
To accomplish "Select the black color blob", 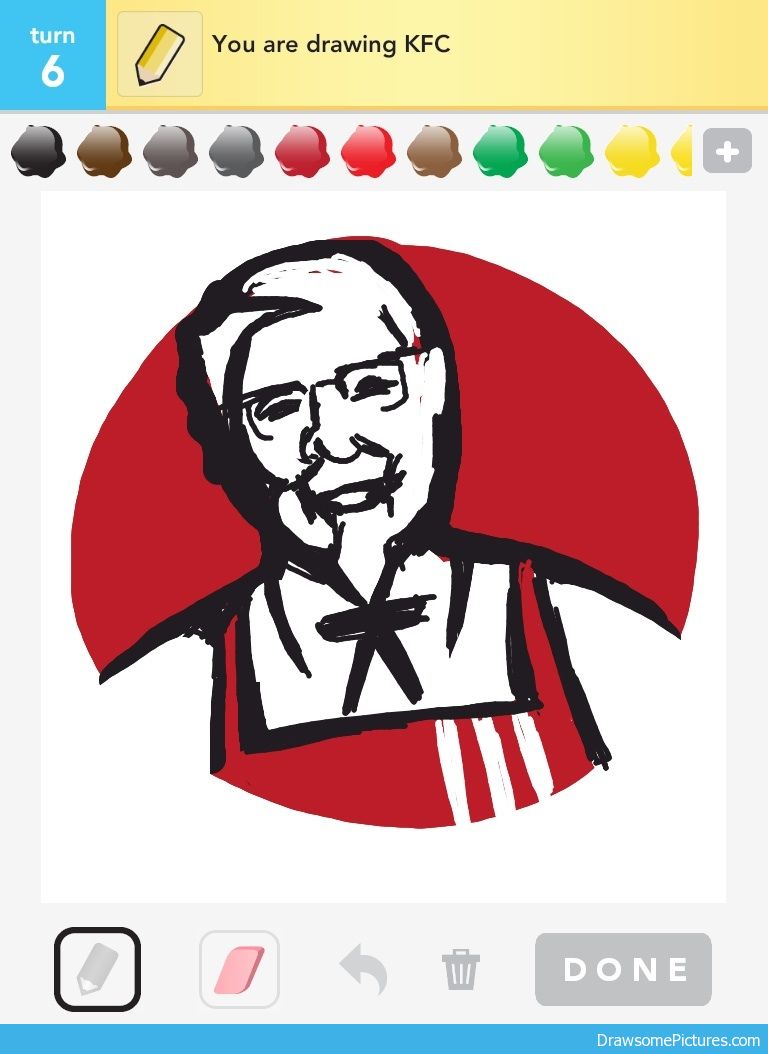I will tap(38, 151).
